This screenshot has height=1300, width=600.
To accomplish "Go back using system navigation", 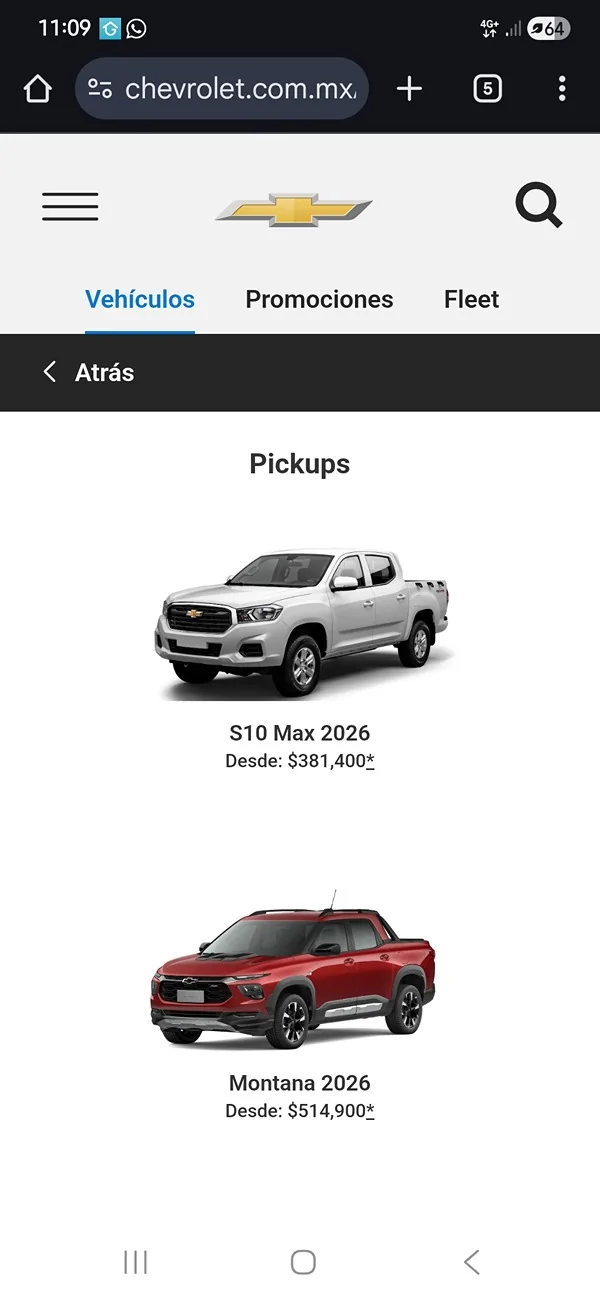I will [x=471, y=1262].
